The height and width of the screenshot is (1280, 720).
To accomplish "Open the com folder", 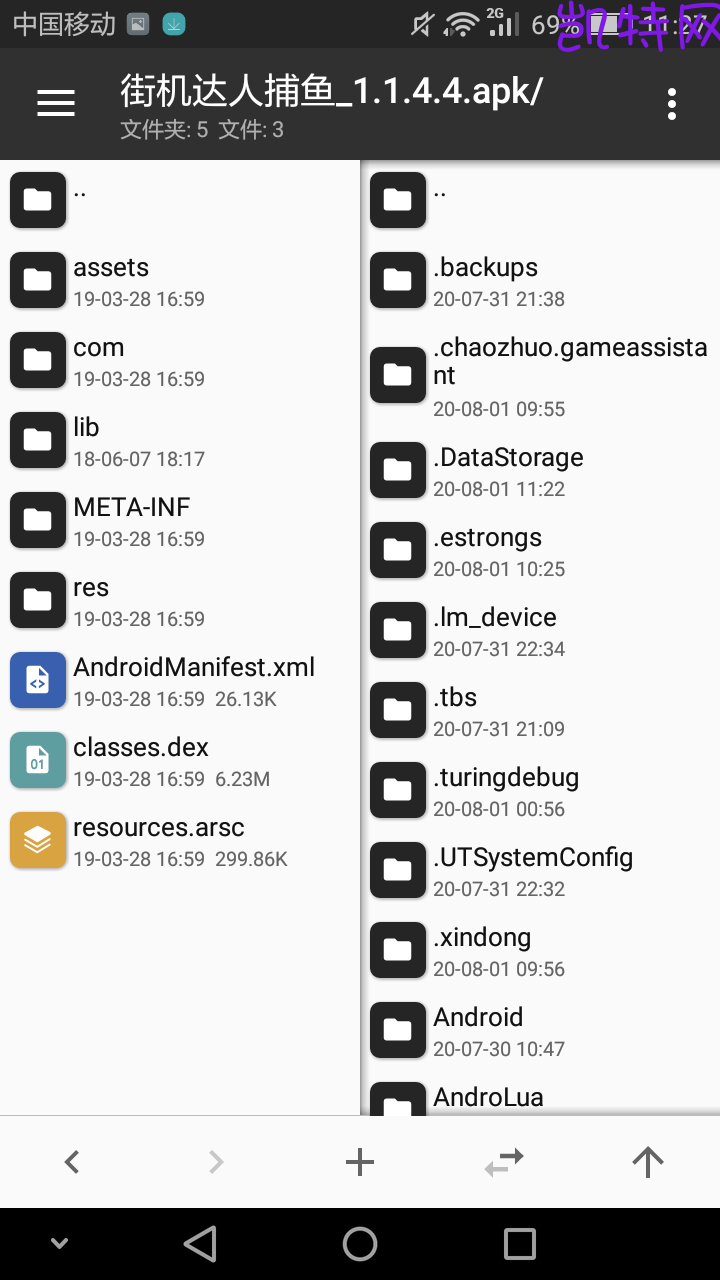I will 180,360.
